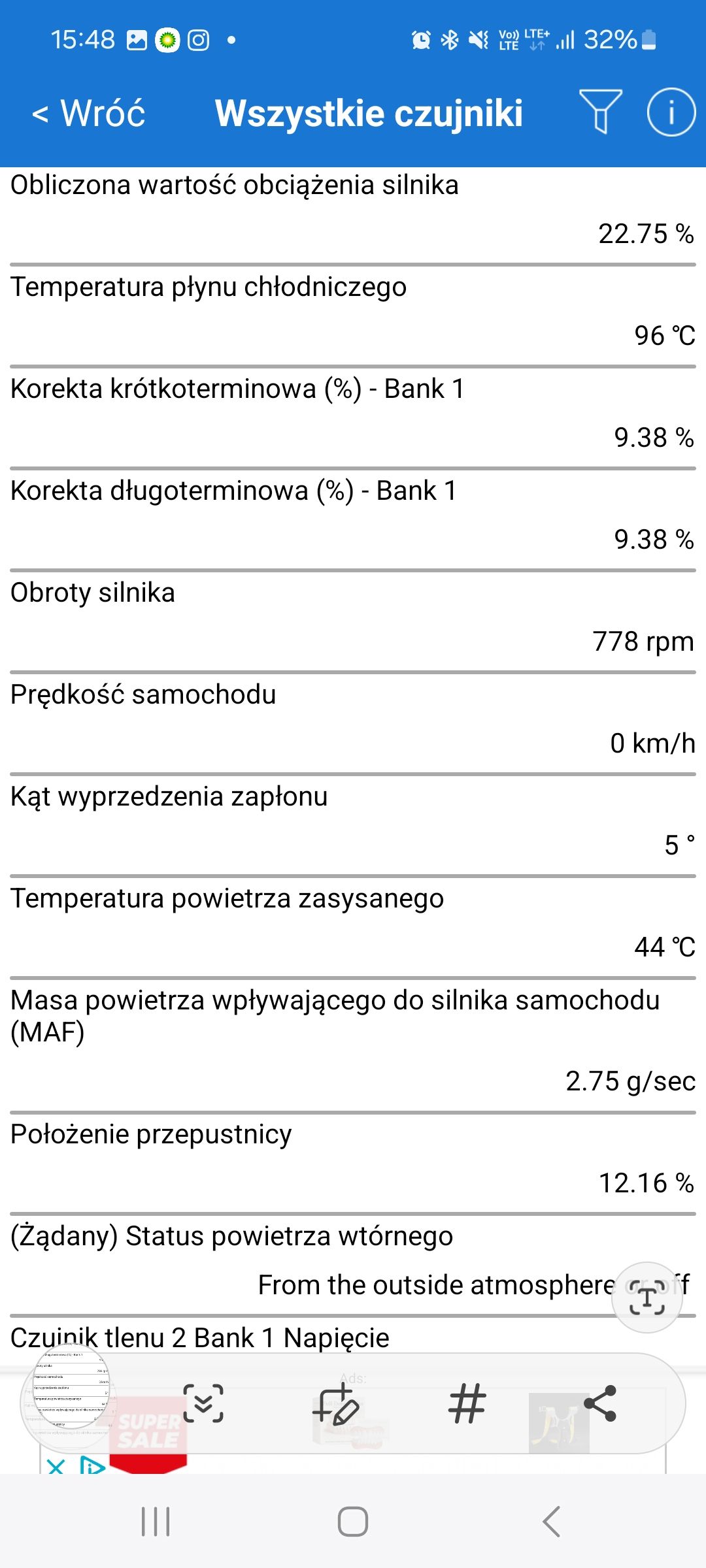
Task: Add a hashtag tag to screenshot
Action: point(467,1403)
